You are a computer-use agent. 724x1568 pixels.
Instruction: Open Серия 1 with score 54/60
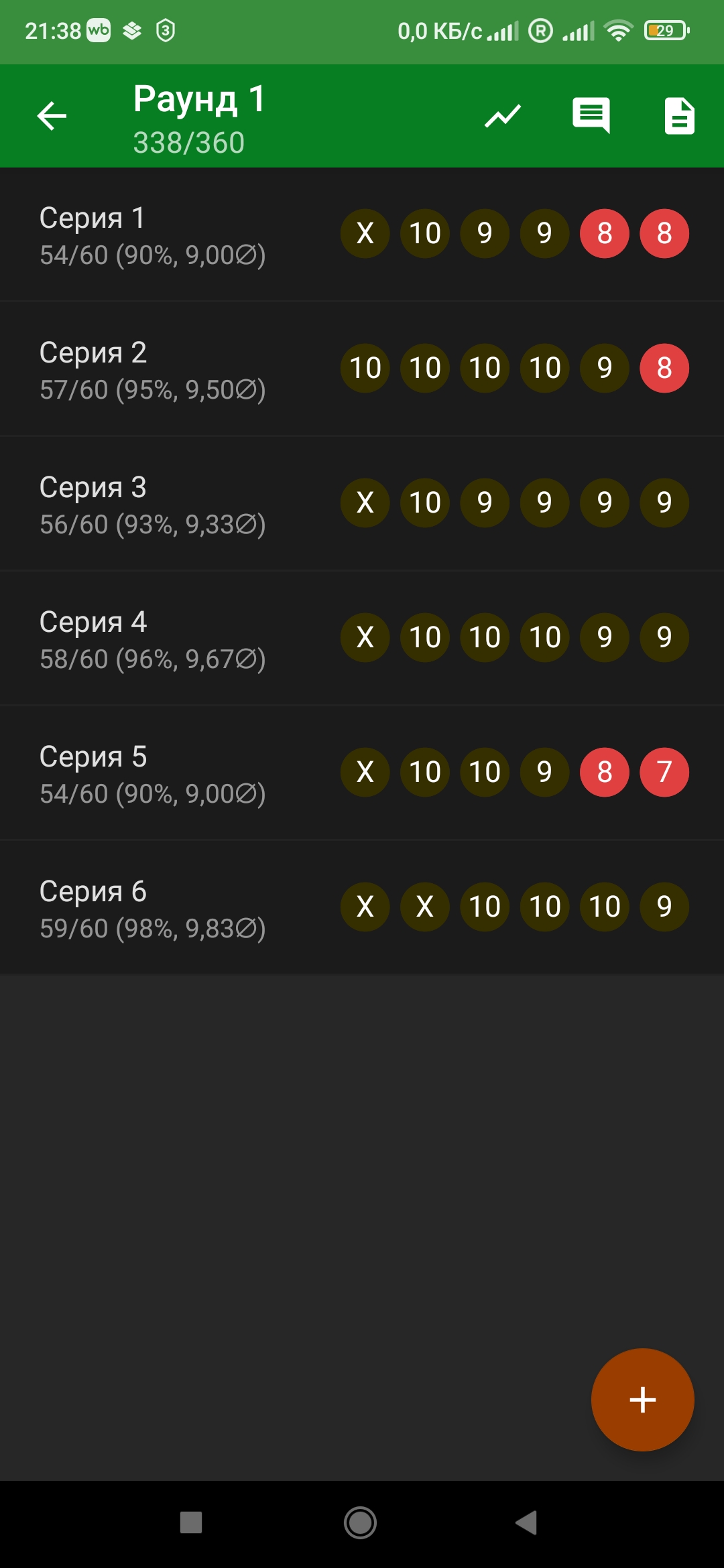362,235
